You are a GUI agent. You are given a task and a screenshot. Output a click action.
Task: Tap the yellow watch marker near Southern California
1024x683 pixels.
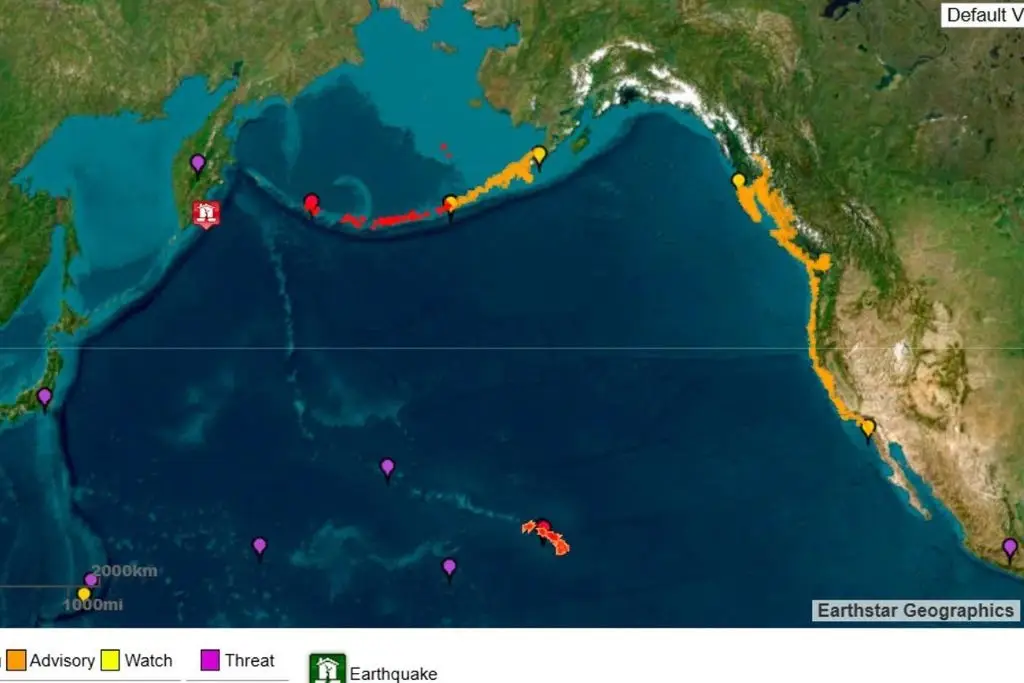point(868,428)
